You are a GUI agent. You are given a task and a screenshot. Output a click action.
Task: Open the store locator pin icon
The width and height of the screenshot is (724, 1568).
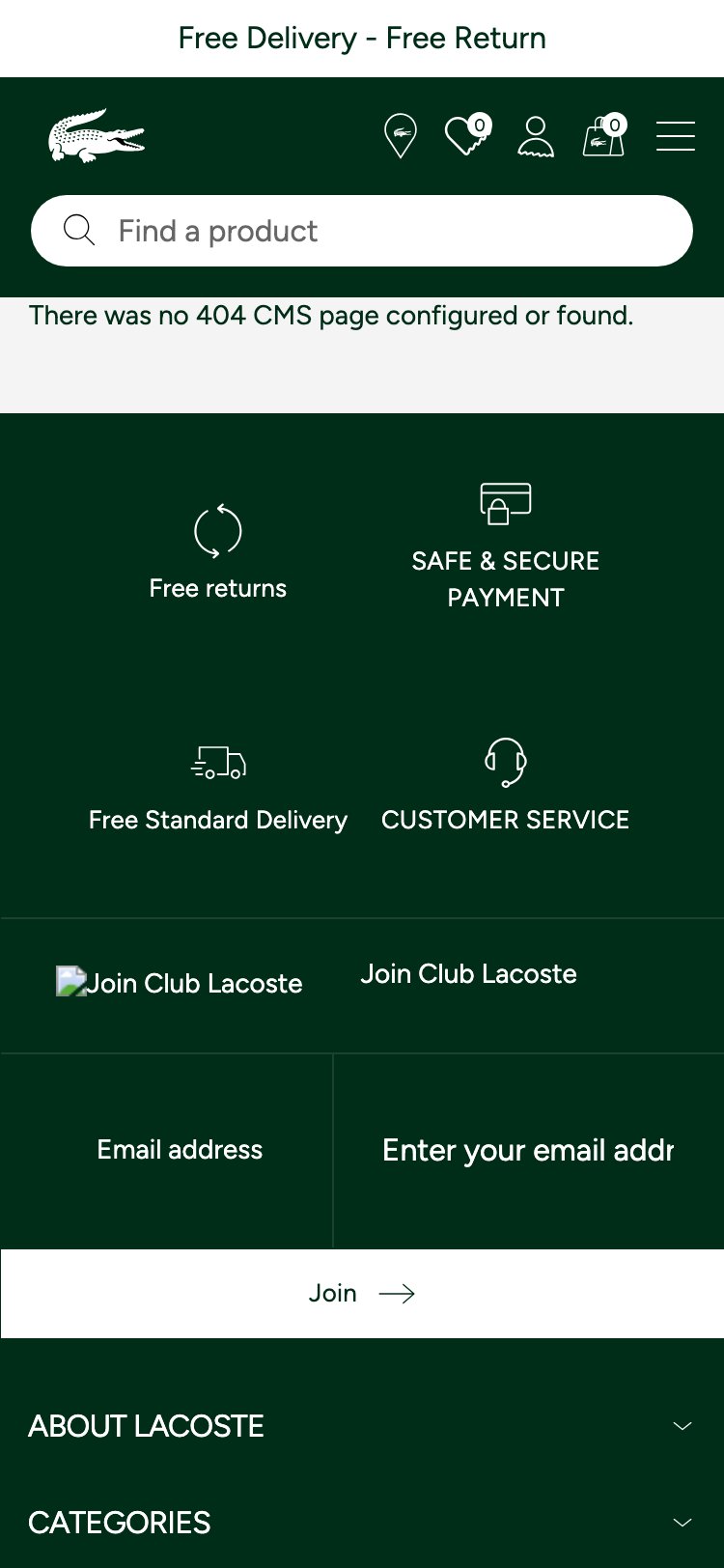(x=399, y=135)
